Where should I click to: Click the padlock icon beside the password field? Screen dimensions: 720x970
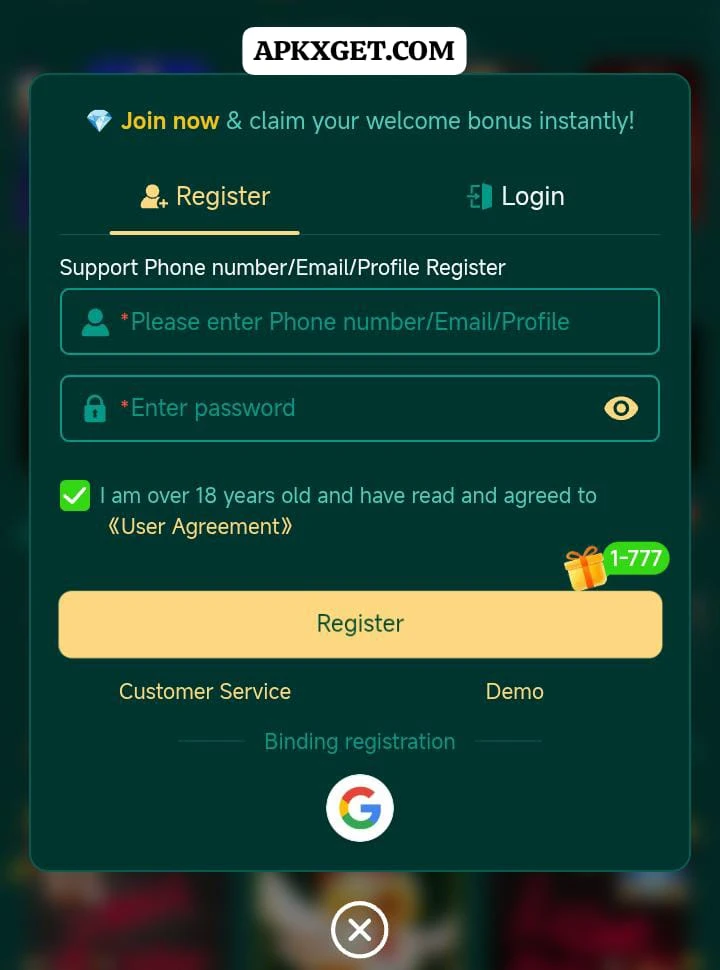(94, 408)
